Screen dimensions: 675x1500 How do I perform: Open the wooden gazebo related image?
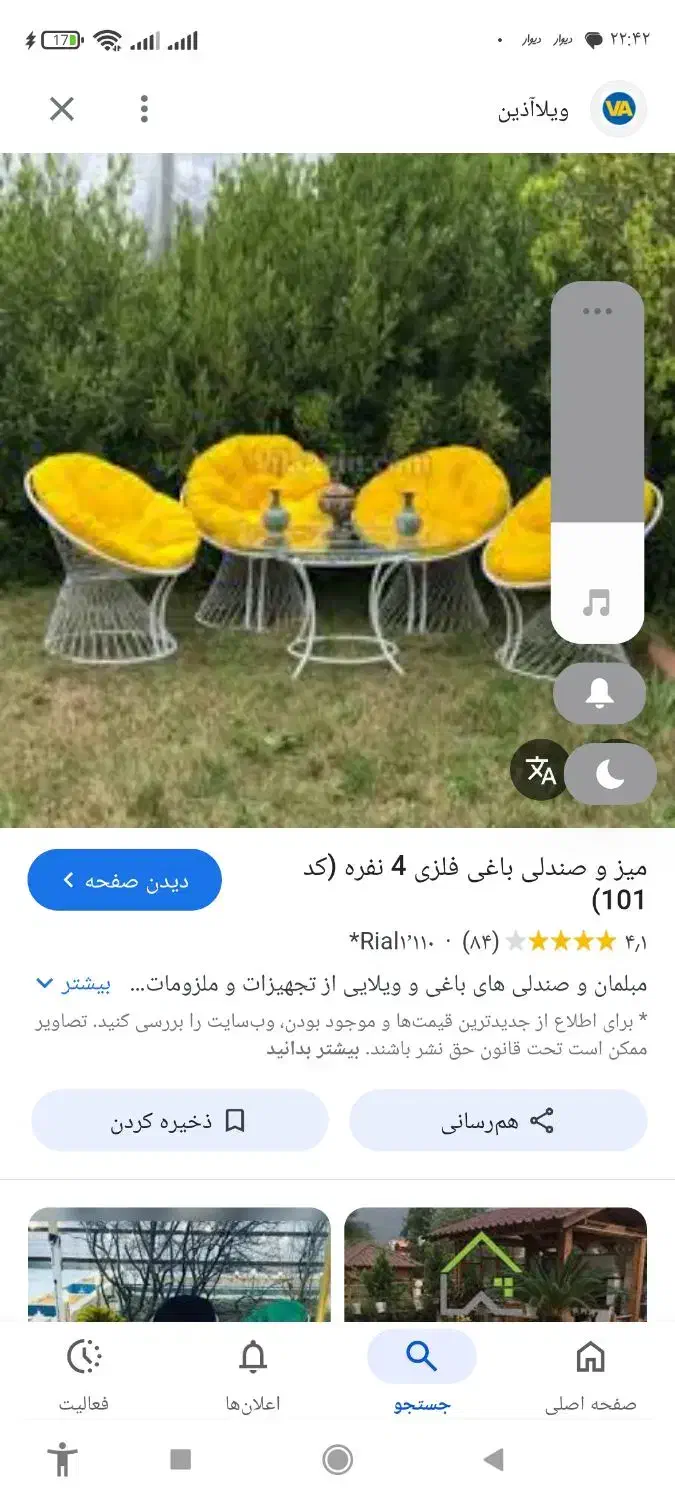click(x=496, y=1264)
